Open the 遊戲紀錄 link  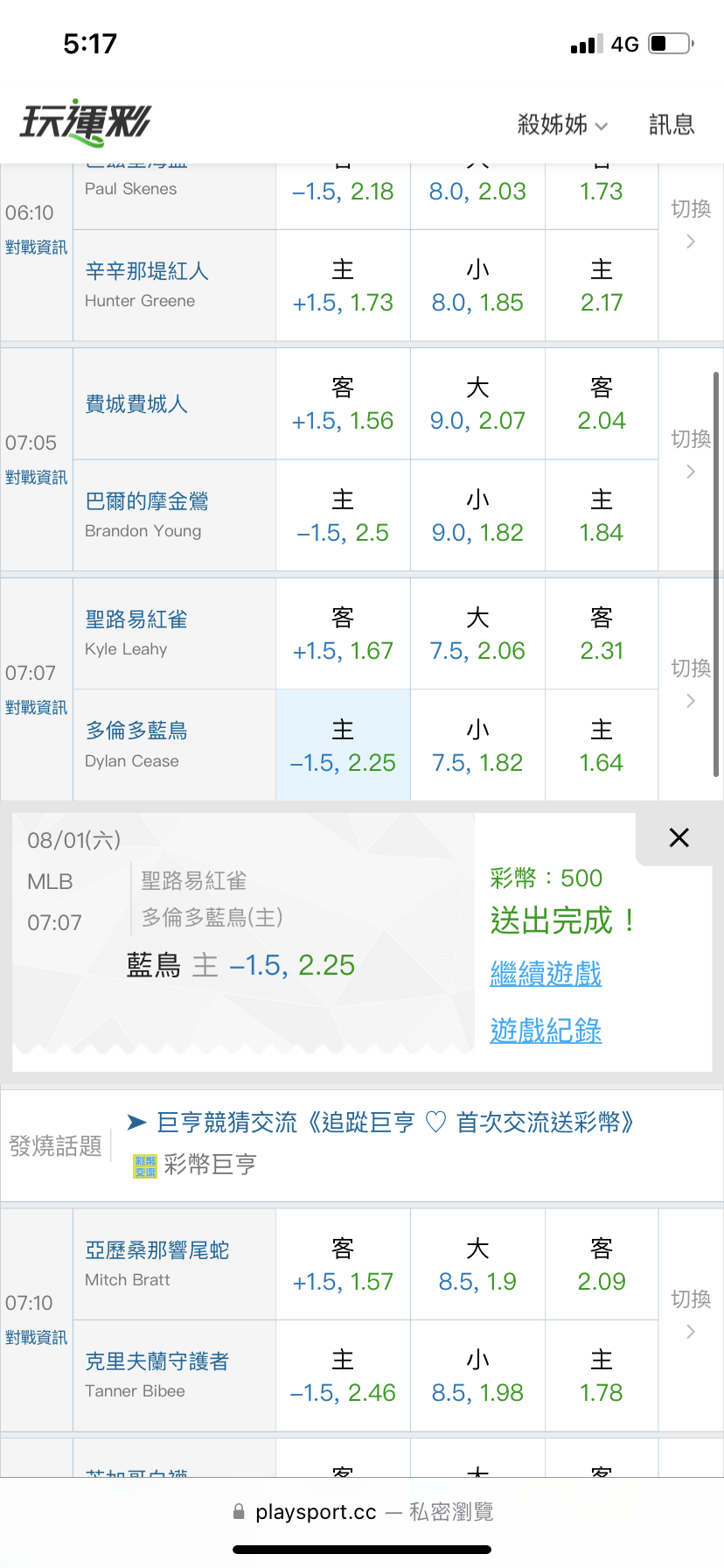pyautogui.click(x=546, y=1030)
